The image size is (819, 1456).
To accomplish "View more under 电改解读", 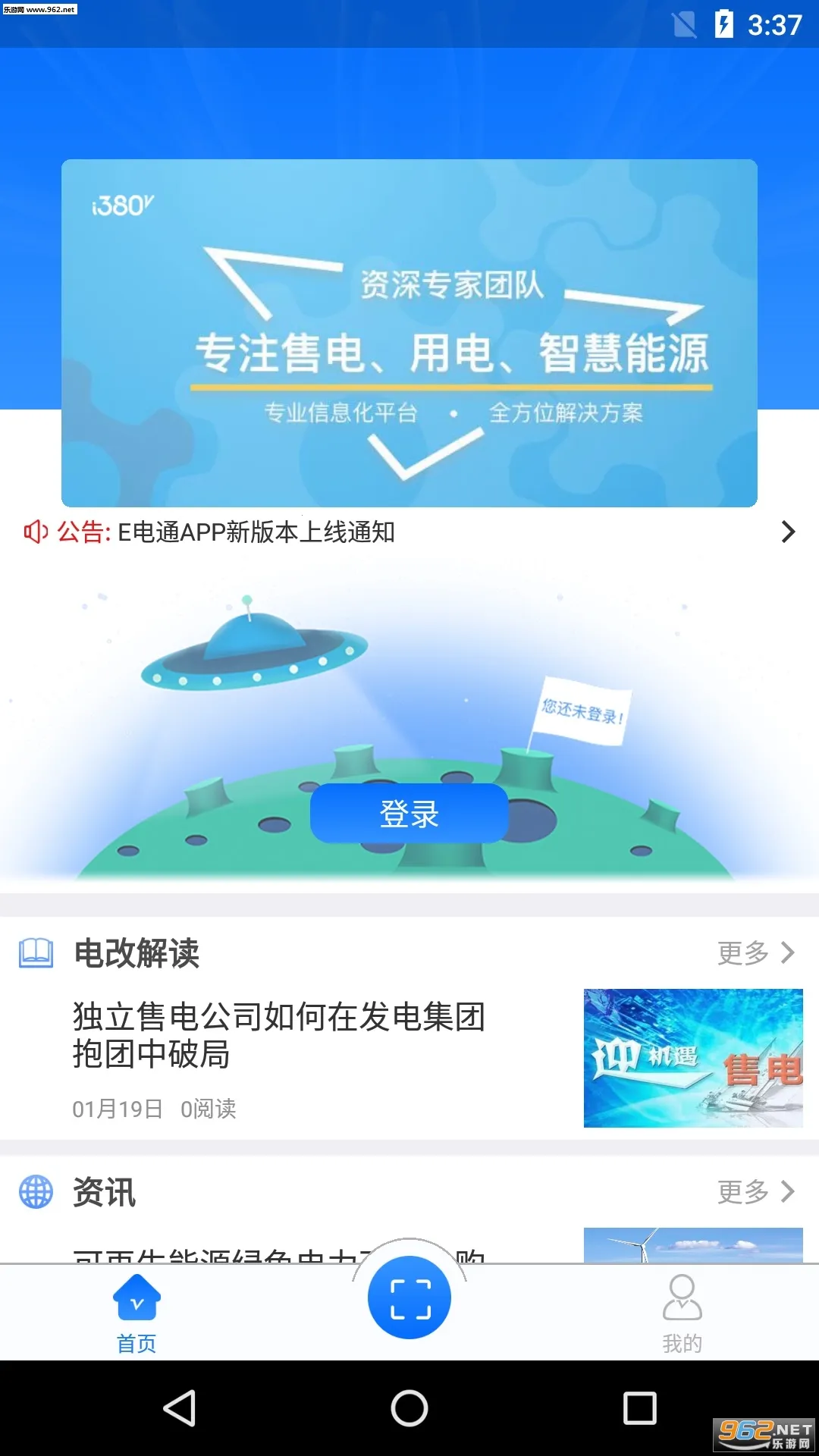I will pos(755,952).
